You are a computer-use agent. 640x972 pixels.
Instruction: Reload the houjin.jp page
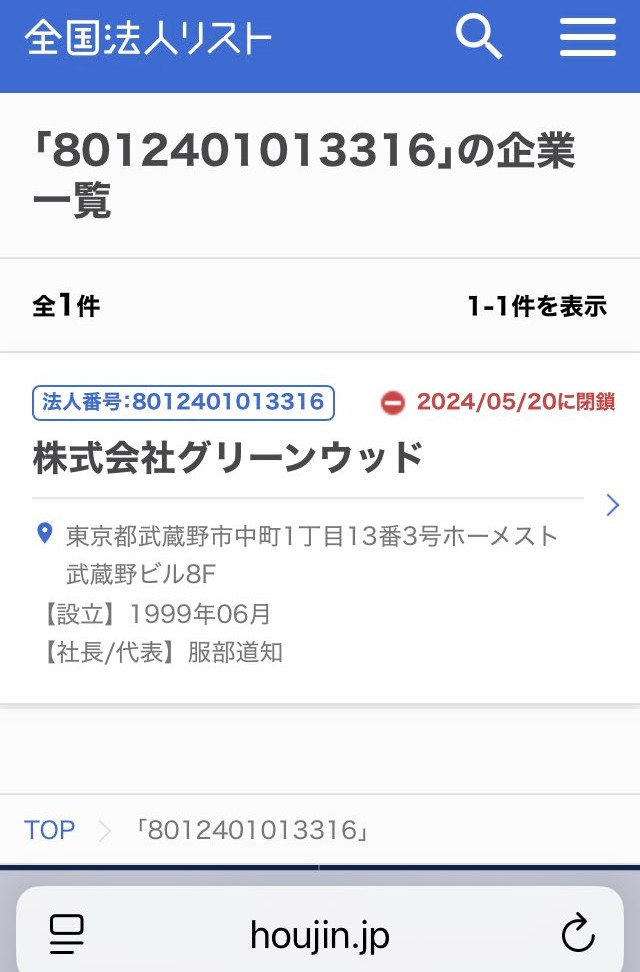[577, 935]
